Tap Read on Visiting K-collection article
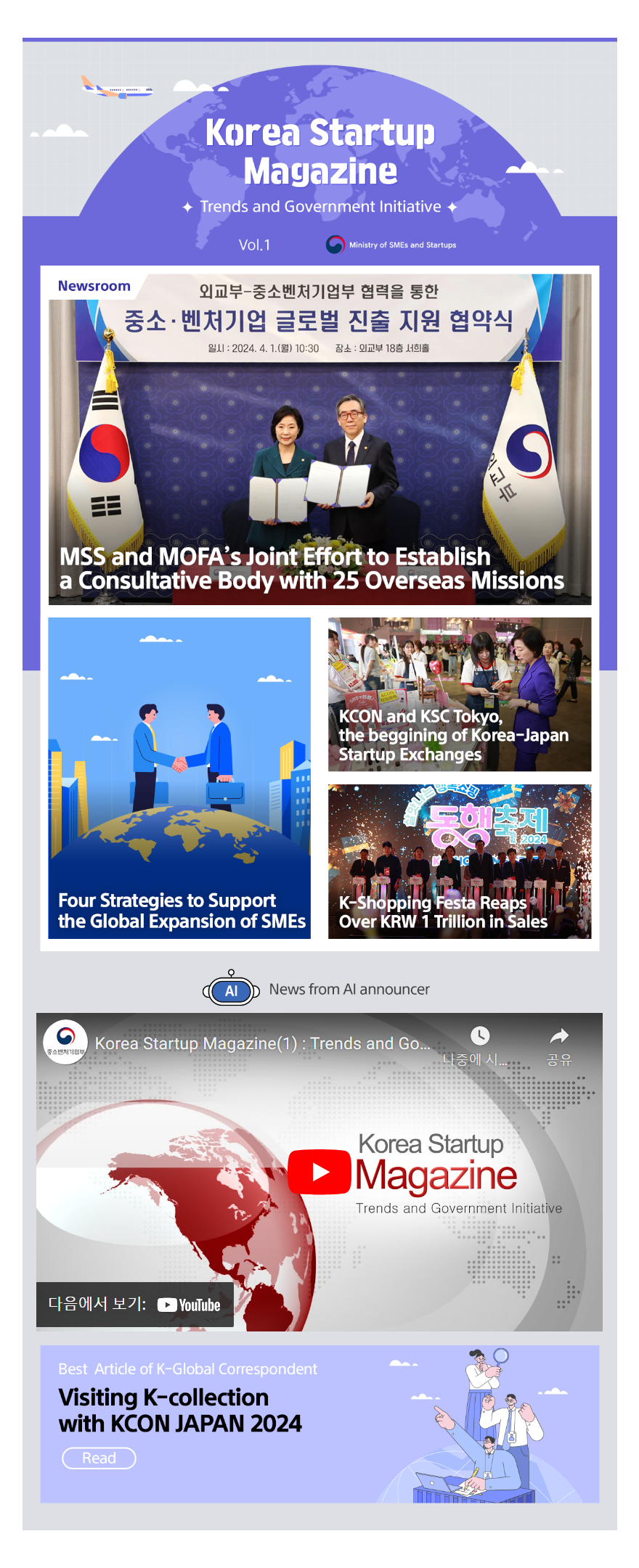The height and width of the screenshot is (1568, 639). (99, 1458)
